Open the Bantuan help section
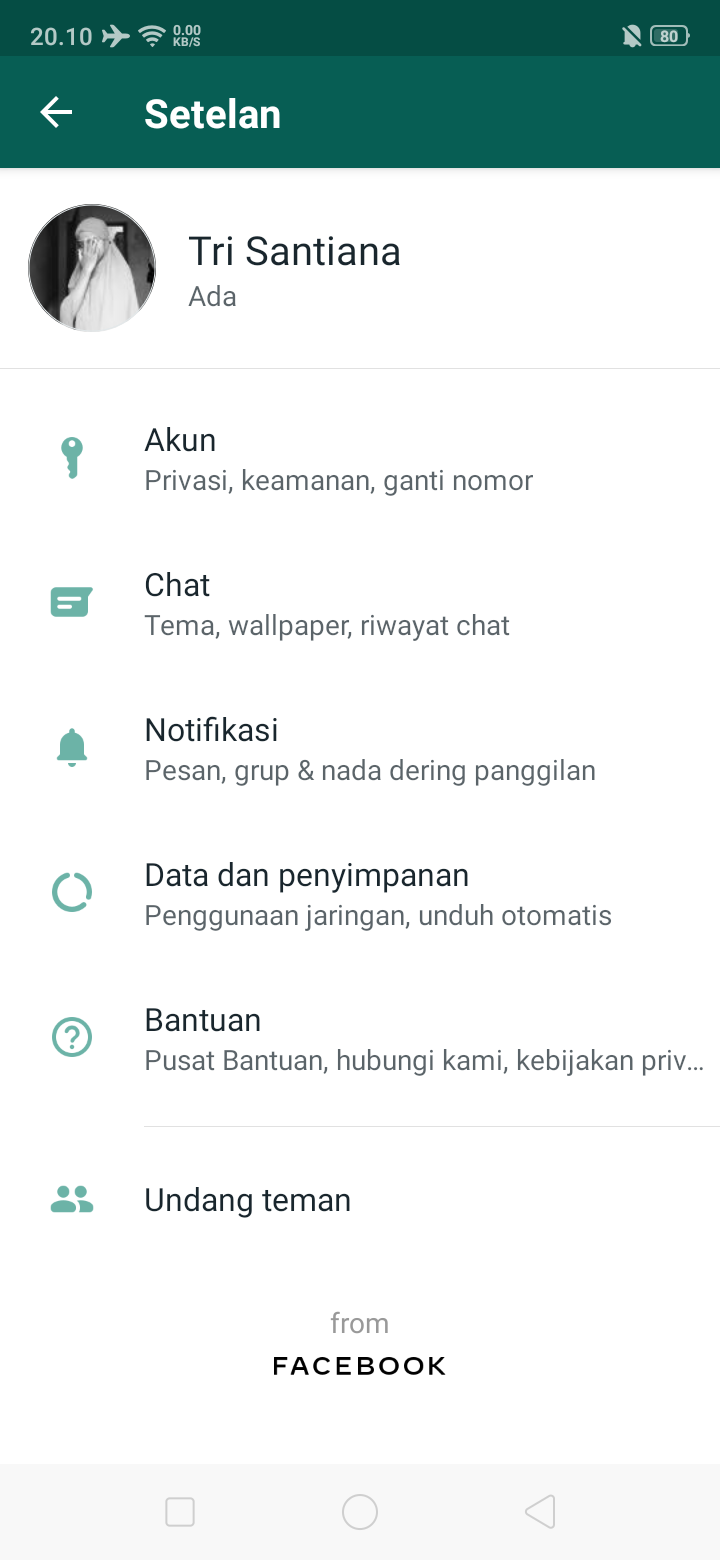 [x=360, y=1039]
